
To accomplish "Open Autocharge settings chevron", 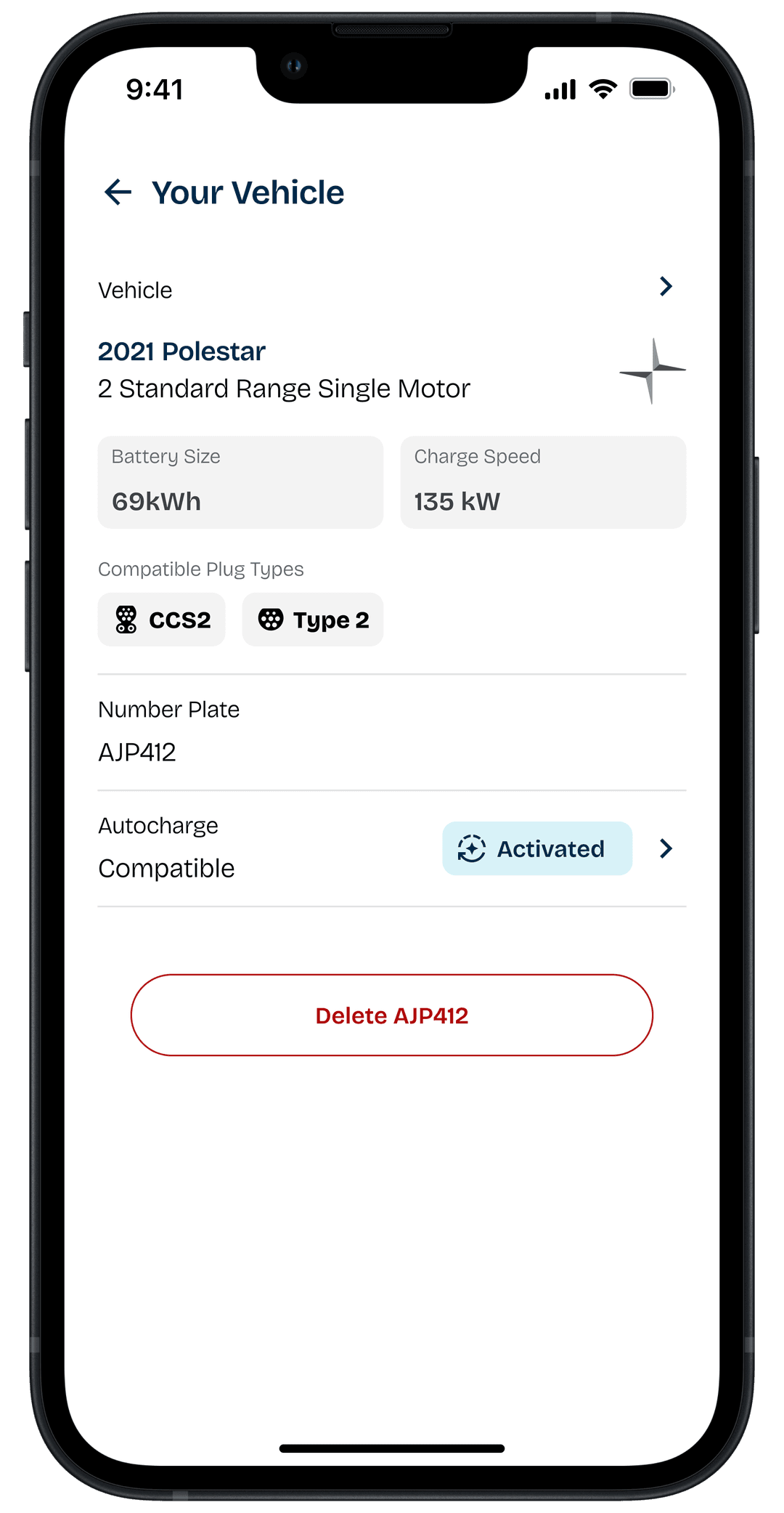I will pos(665,848).
